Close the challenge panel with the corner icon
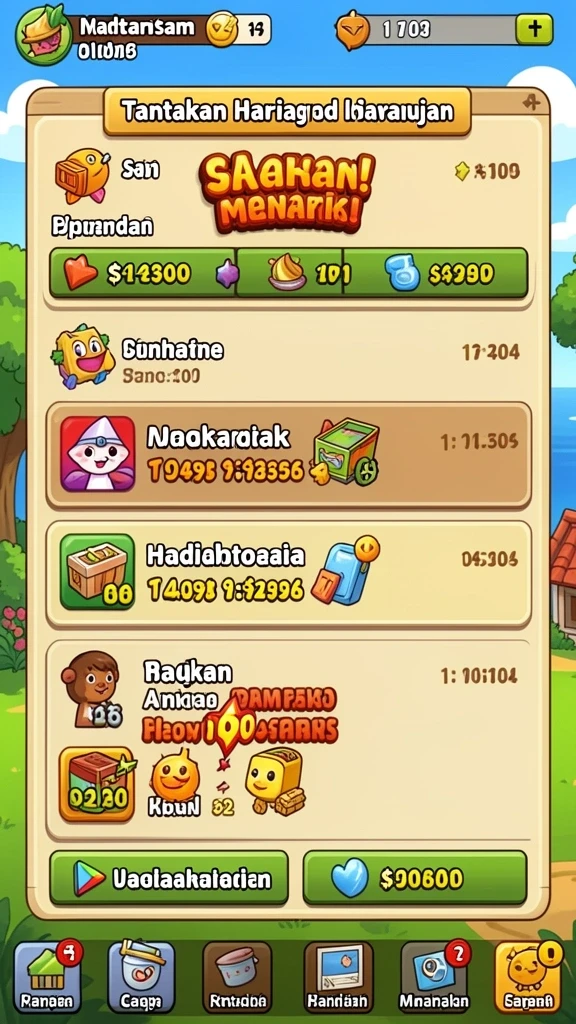Viewport: 576px width, 1024px height. (530, 102)
